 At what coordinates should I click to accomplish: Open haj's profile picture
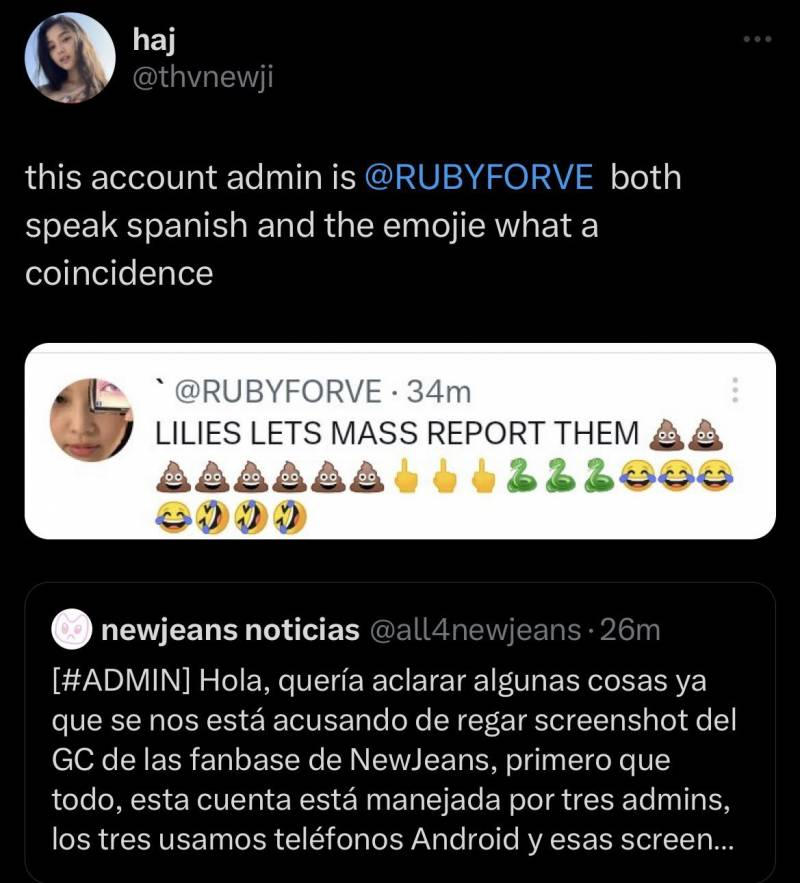[x=67, y=60]
